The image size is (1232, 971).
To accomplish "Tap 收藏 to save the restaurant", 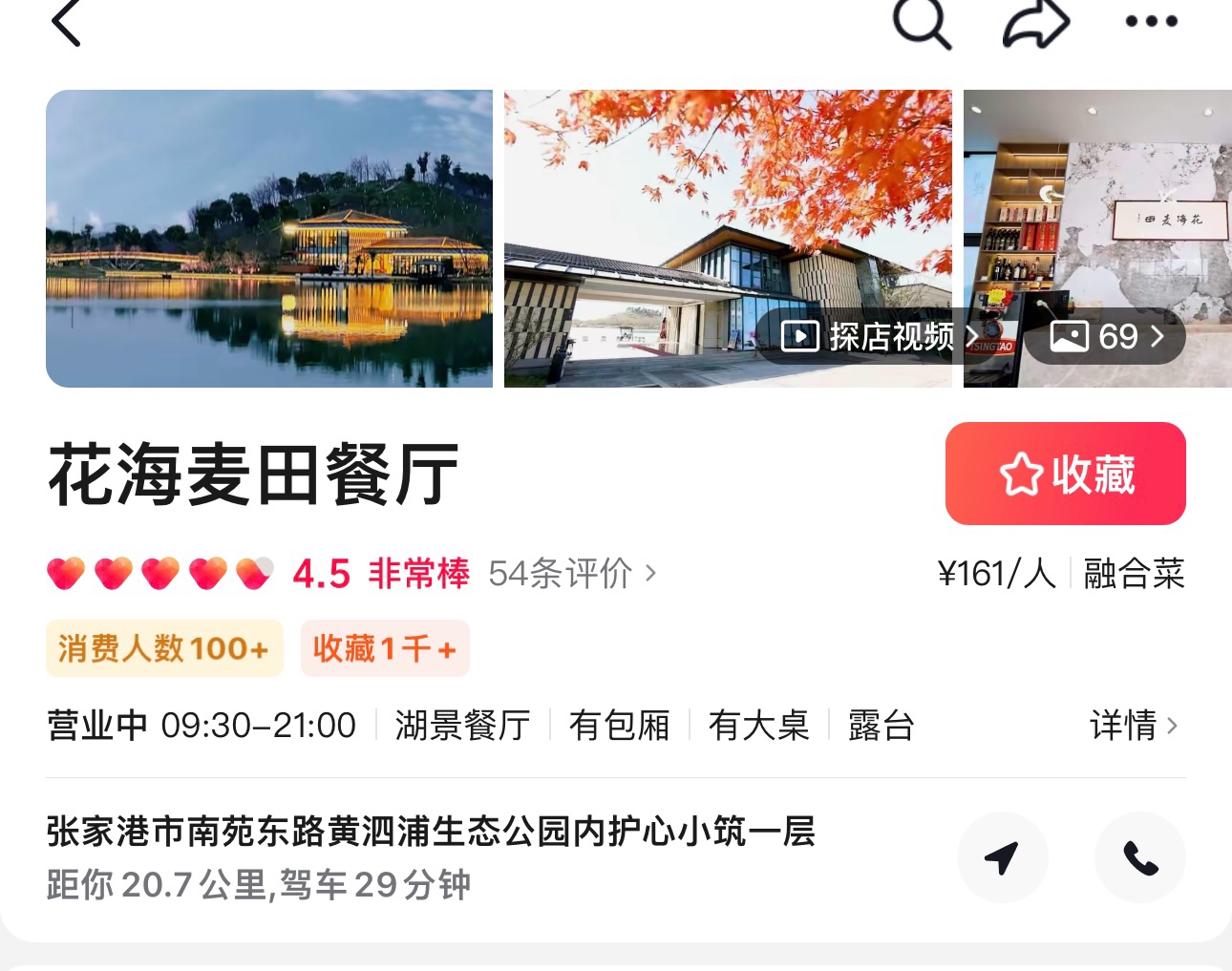I will (1065, 474).
